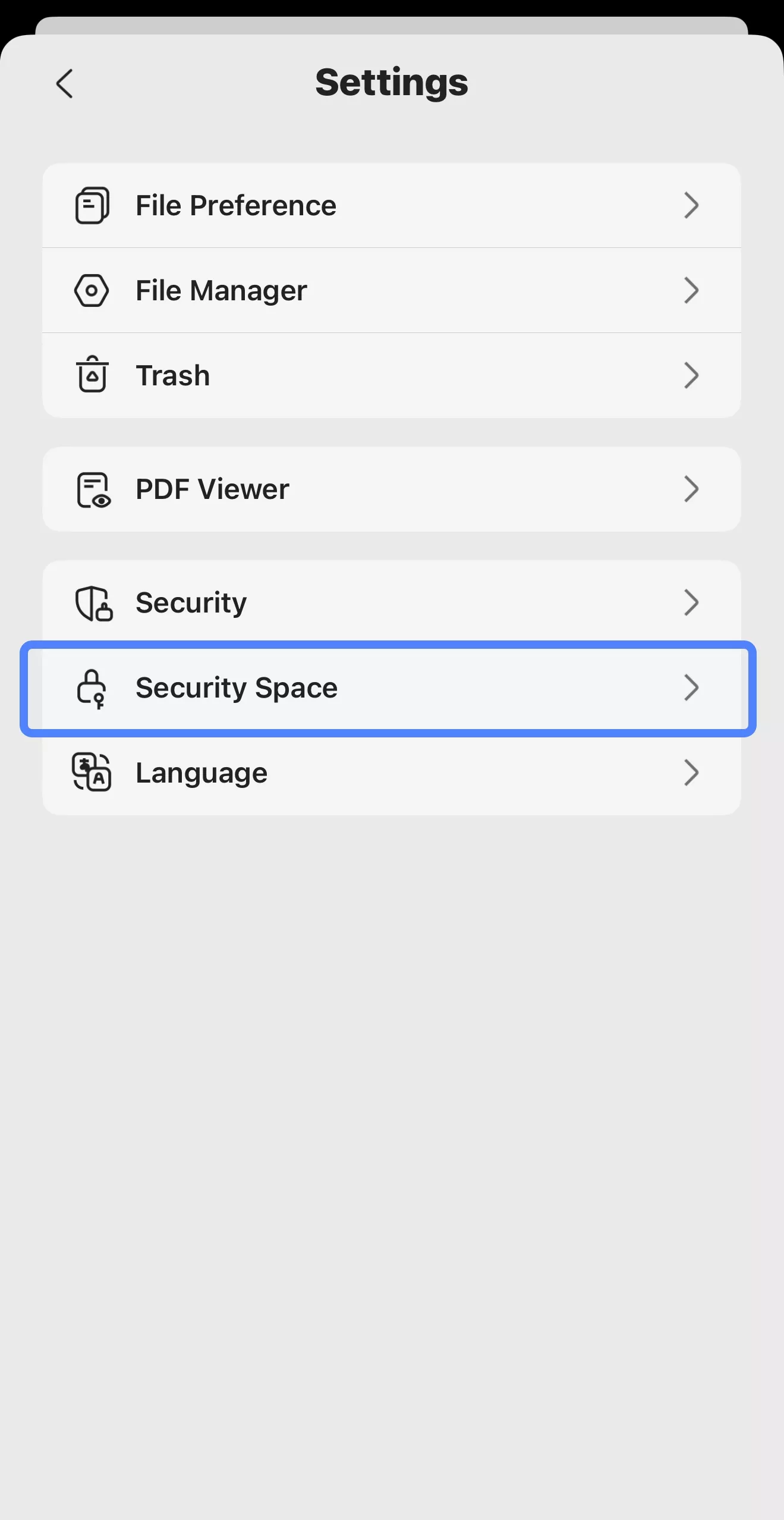This screenshot has height=1520, width=784.
Task: Click the Settings title header
Action: (x=392, y=82)
